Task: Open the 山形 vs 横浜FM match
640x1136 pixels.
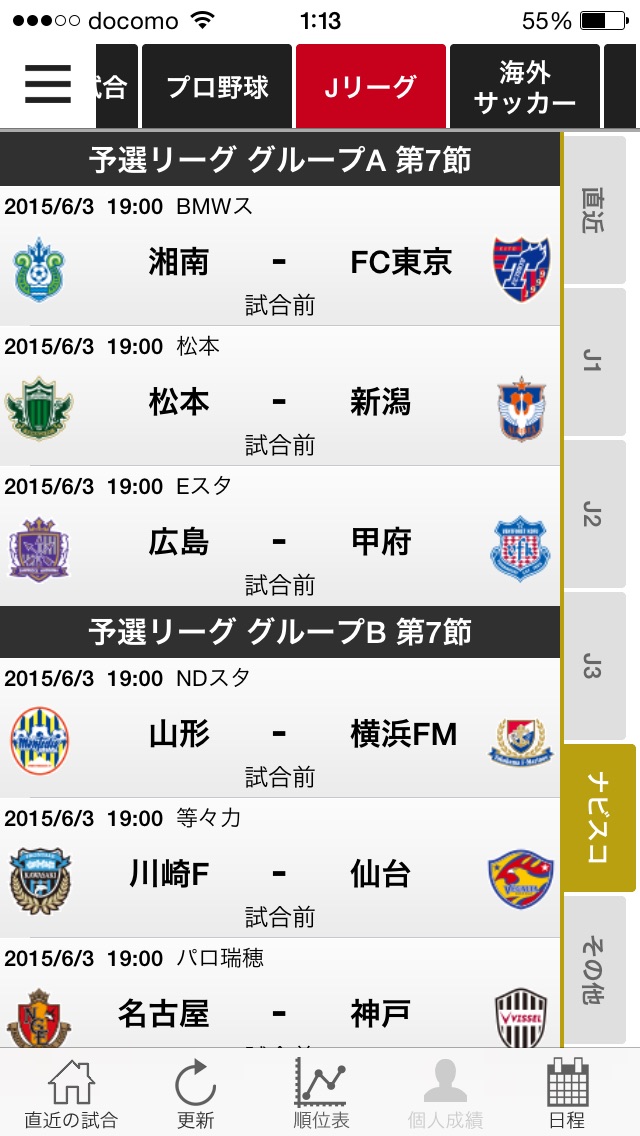Action: tap(280, 734)
